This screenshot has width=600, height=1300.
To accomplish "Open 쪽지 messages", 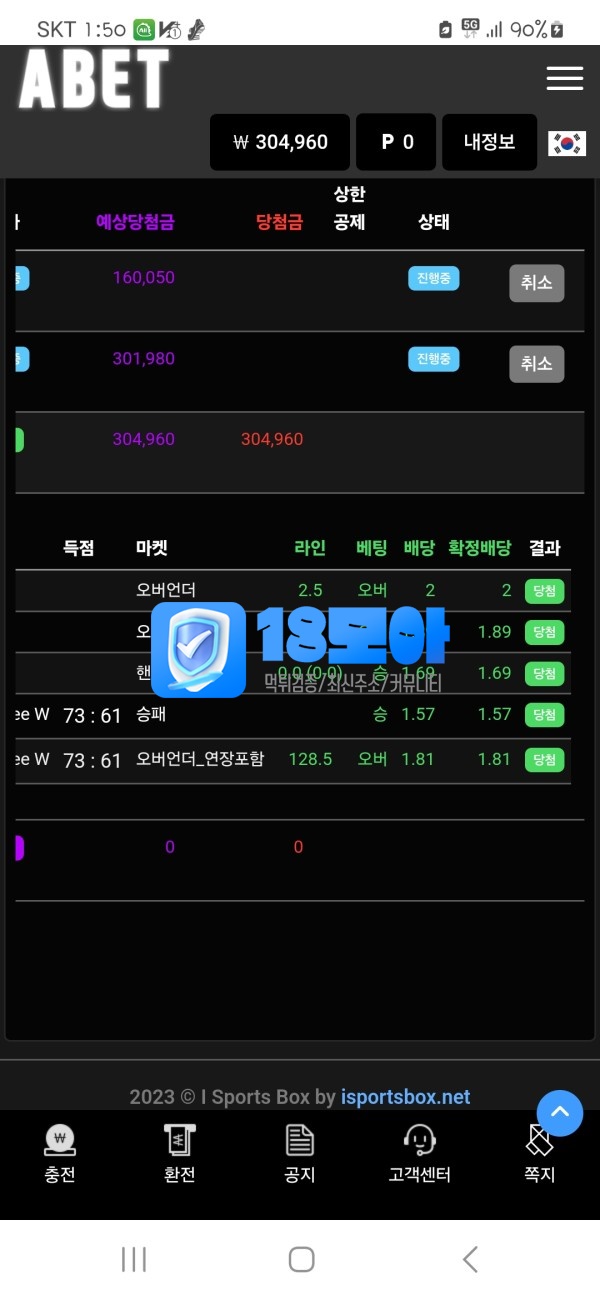I will [539, 1153].
